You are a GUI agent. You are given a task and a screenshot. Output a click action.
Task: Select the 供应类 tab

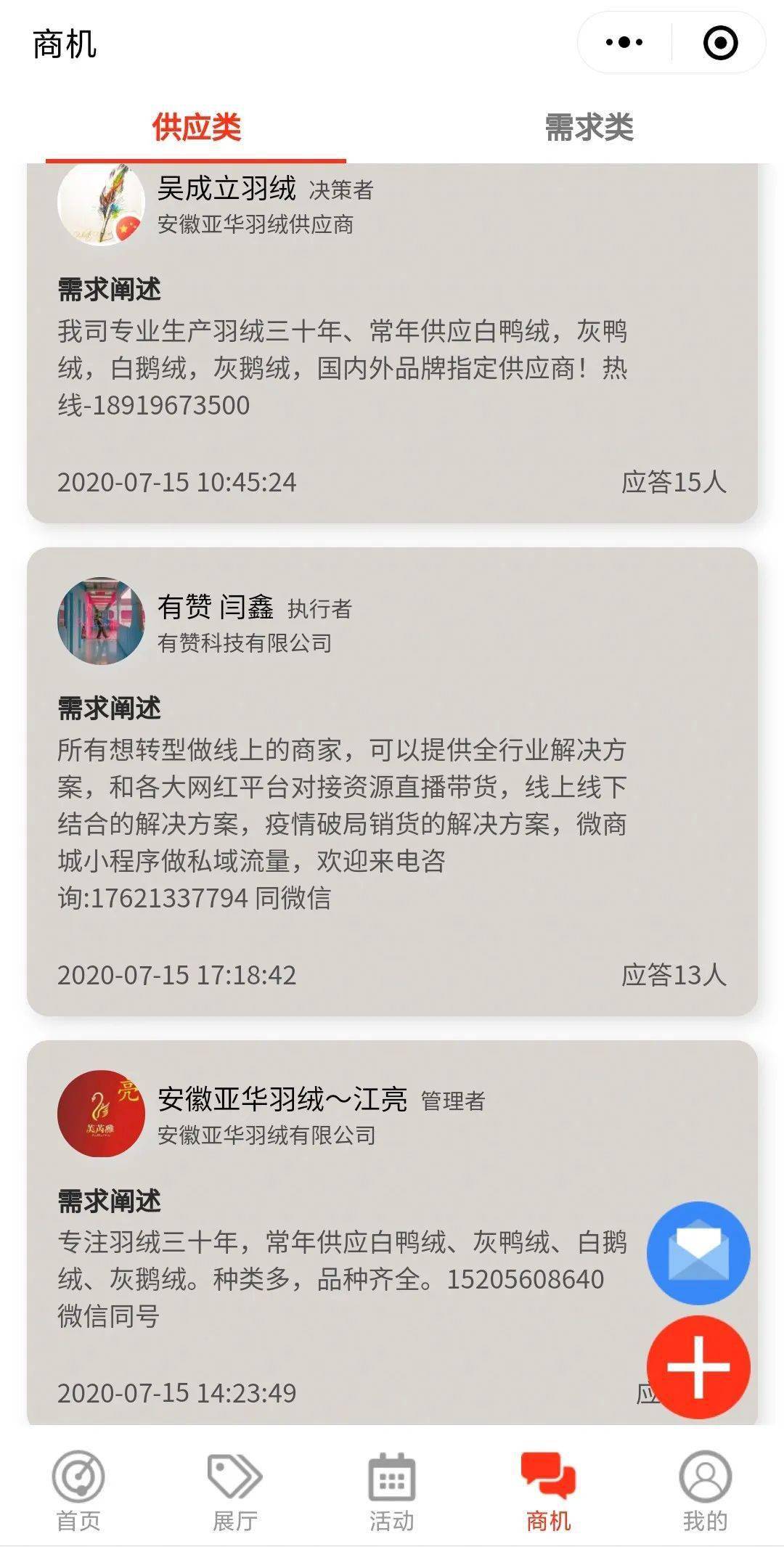tap(196, 128)
